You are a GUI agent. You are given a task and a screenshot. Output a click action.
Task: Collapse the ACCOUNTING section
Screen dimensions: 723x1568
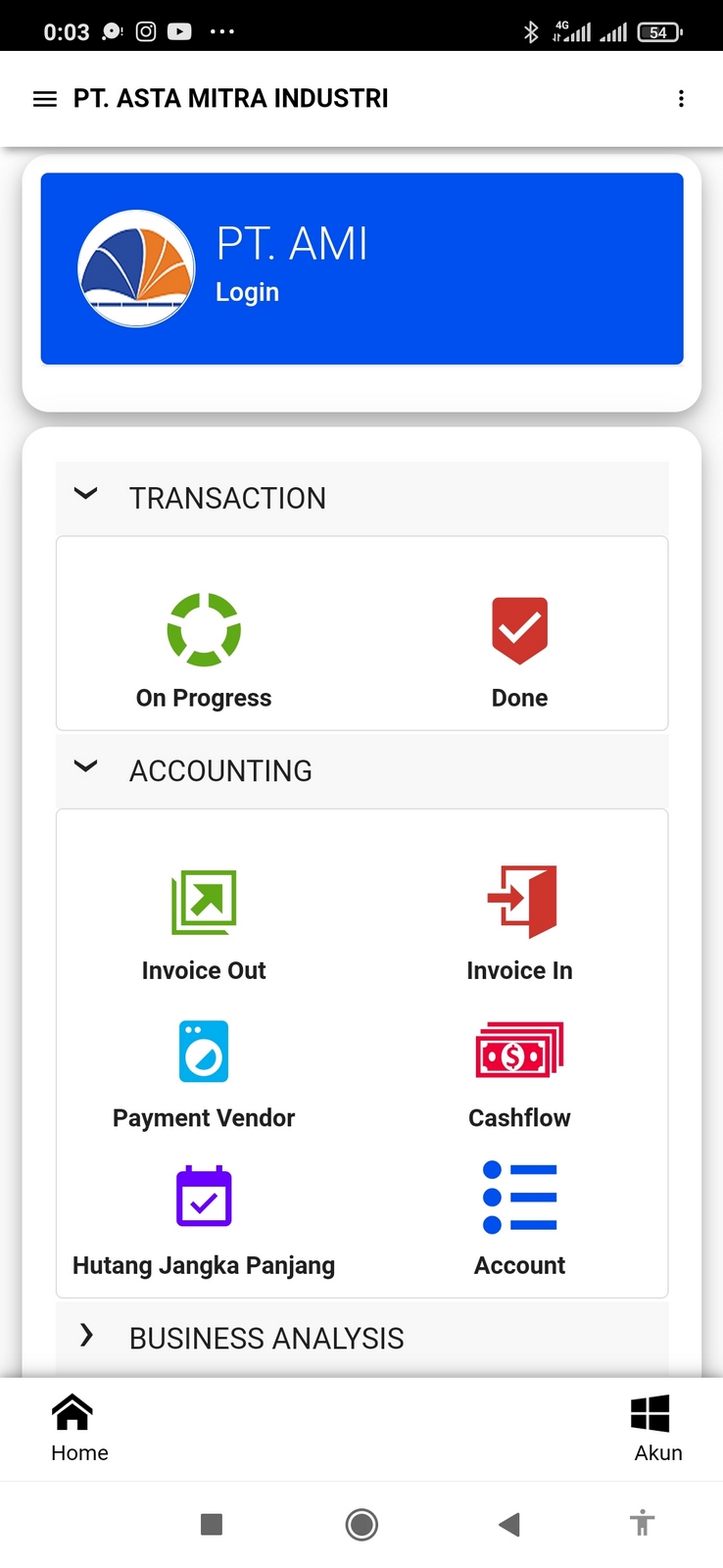coord(86,767)
